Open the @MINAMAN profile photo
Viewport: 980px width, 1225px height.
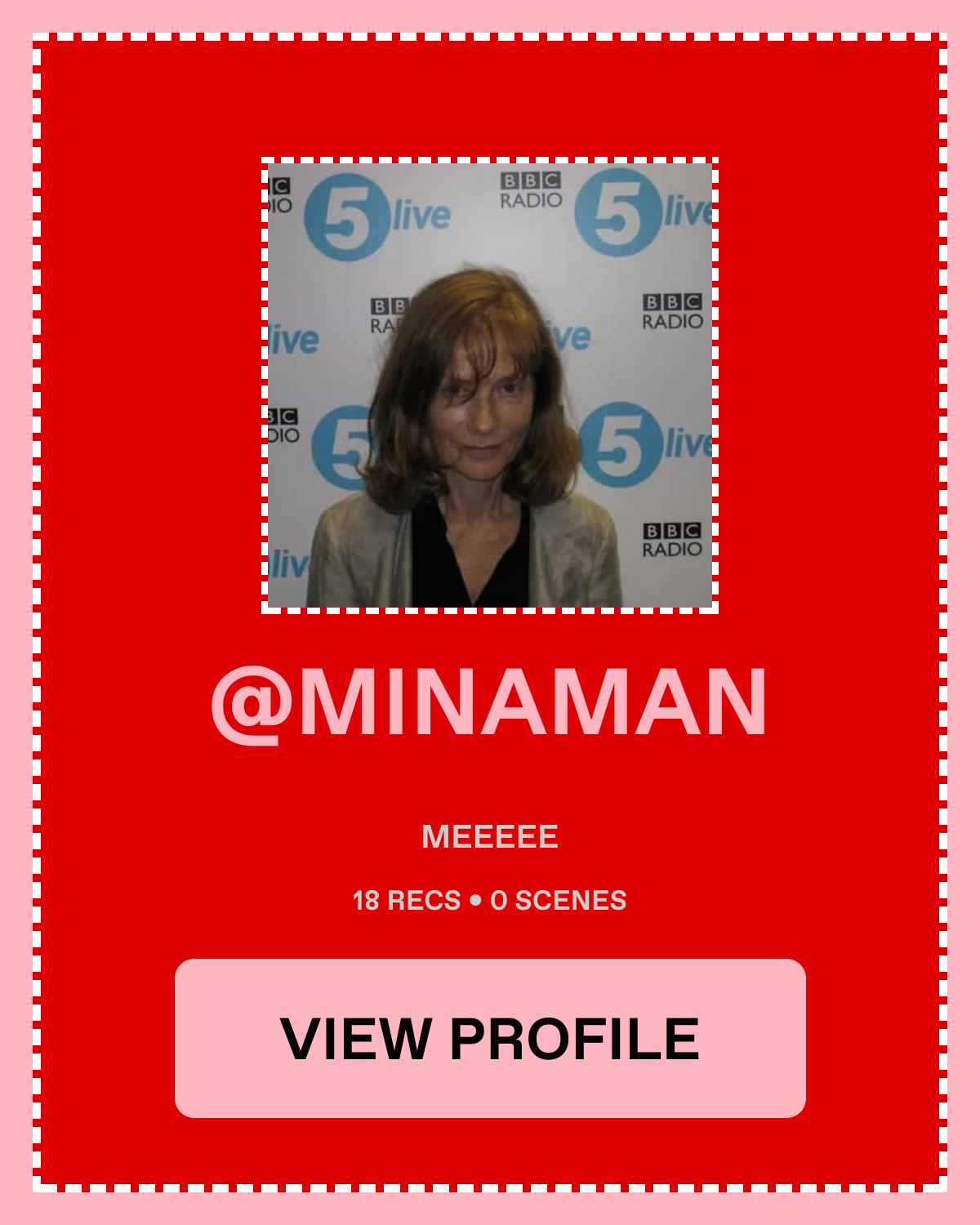tap(490, 385)
